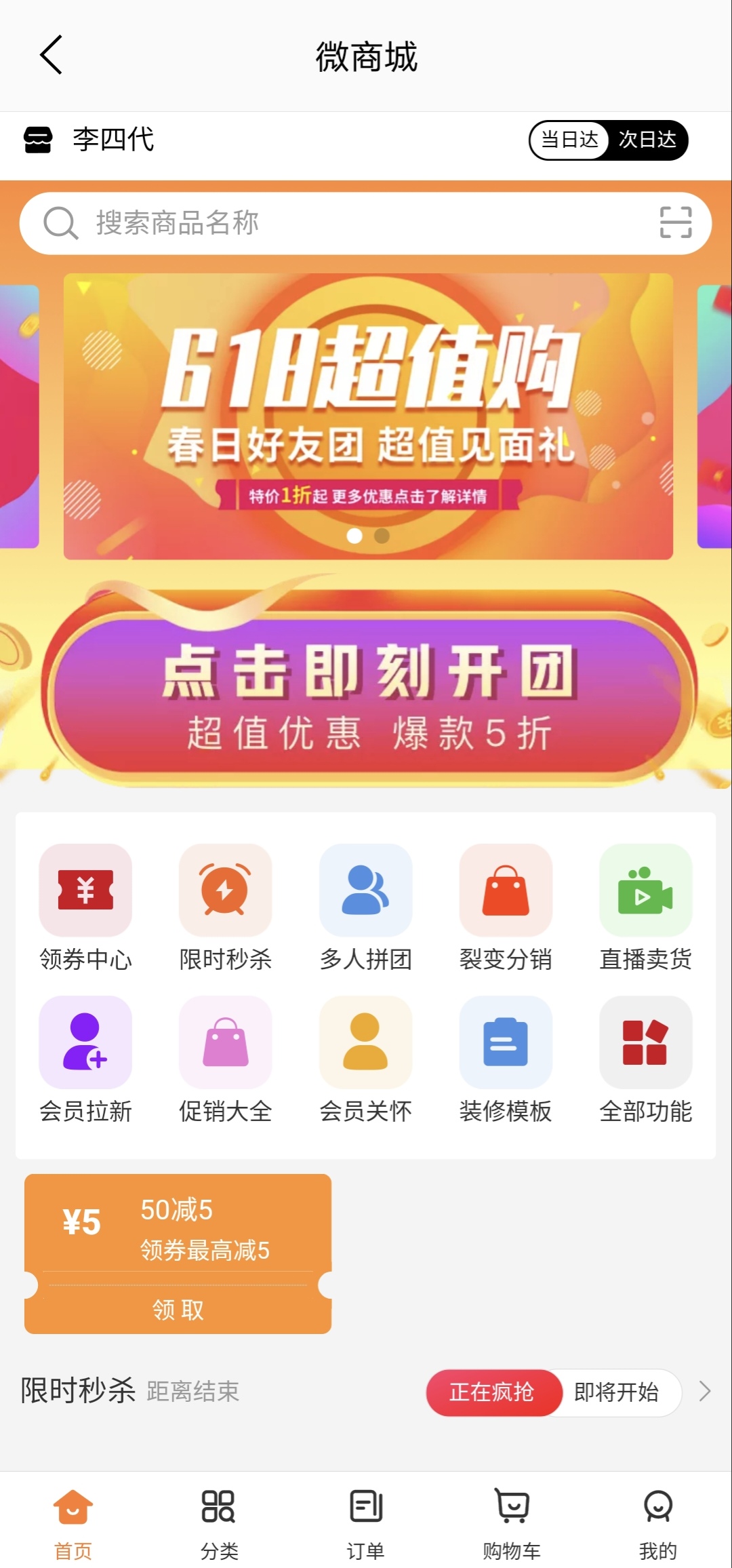Switch to the 分类 tab
The height and width of the screenshot is (1568, 732).
click(x=218, y=1519)
